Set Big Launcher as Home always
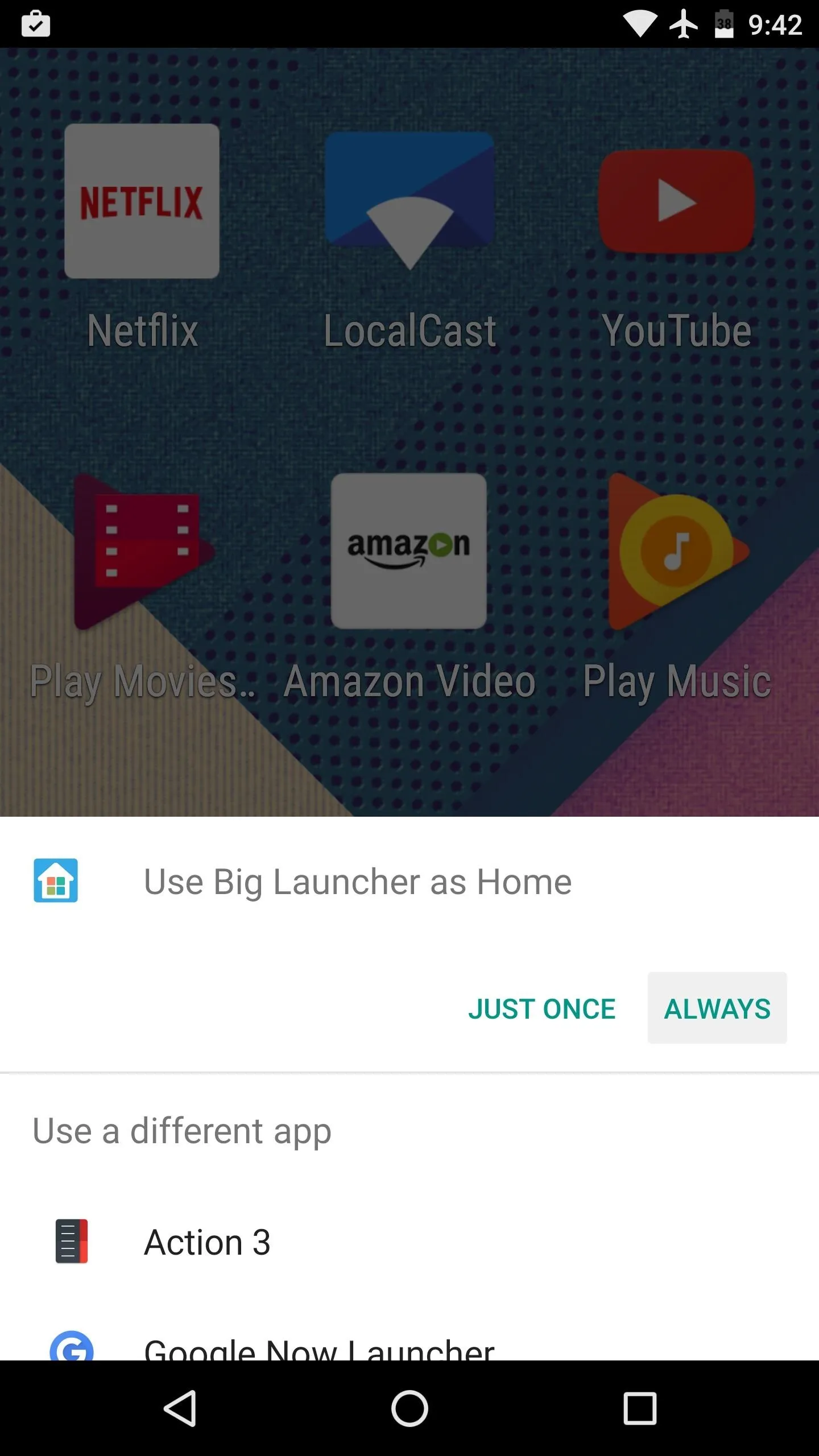 tap(717, 1009)
